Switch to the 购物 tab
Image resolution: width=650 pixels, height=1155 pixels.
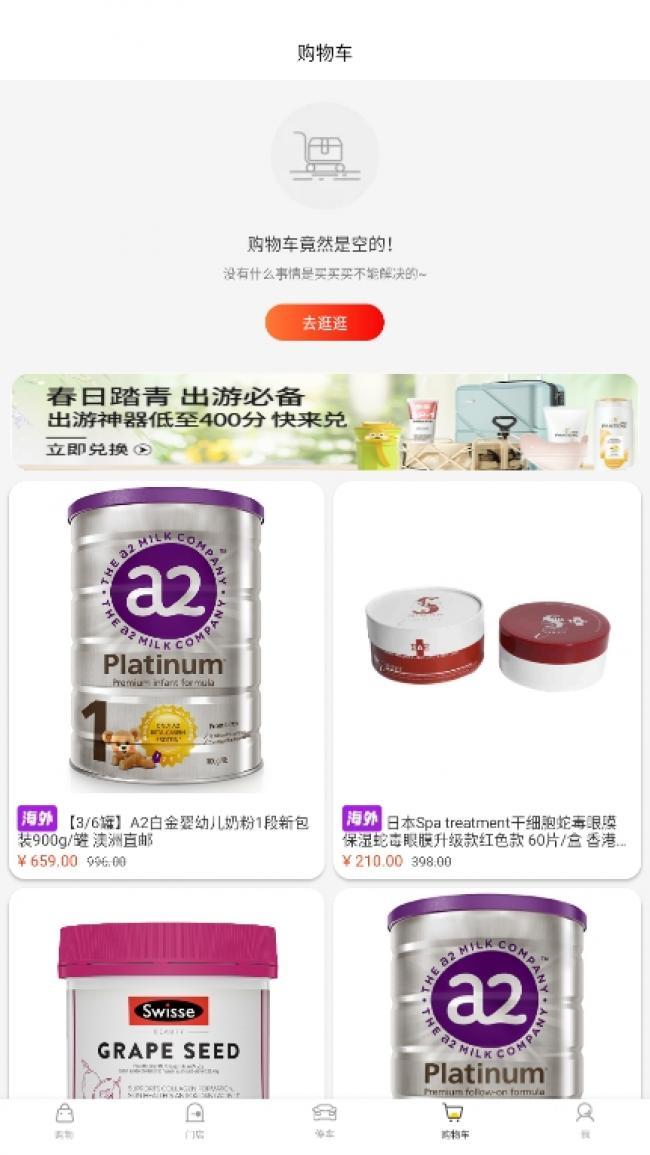click(64, 1120)
